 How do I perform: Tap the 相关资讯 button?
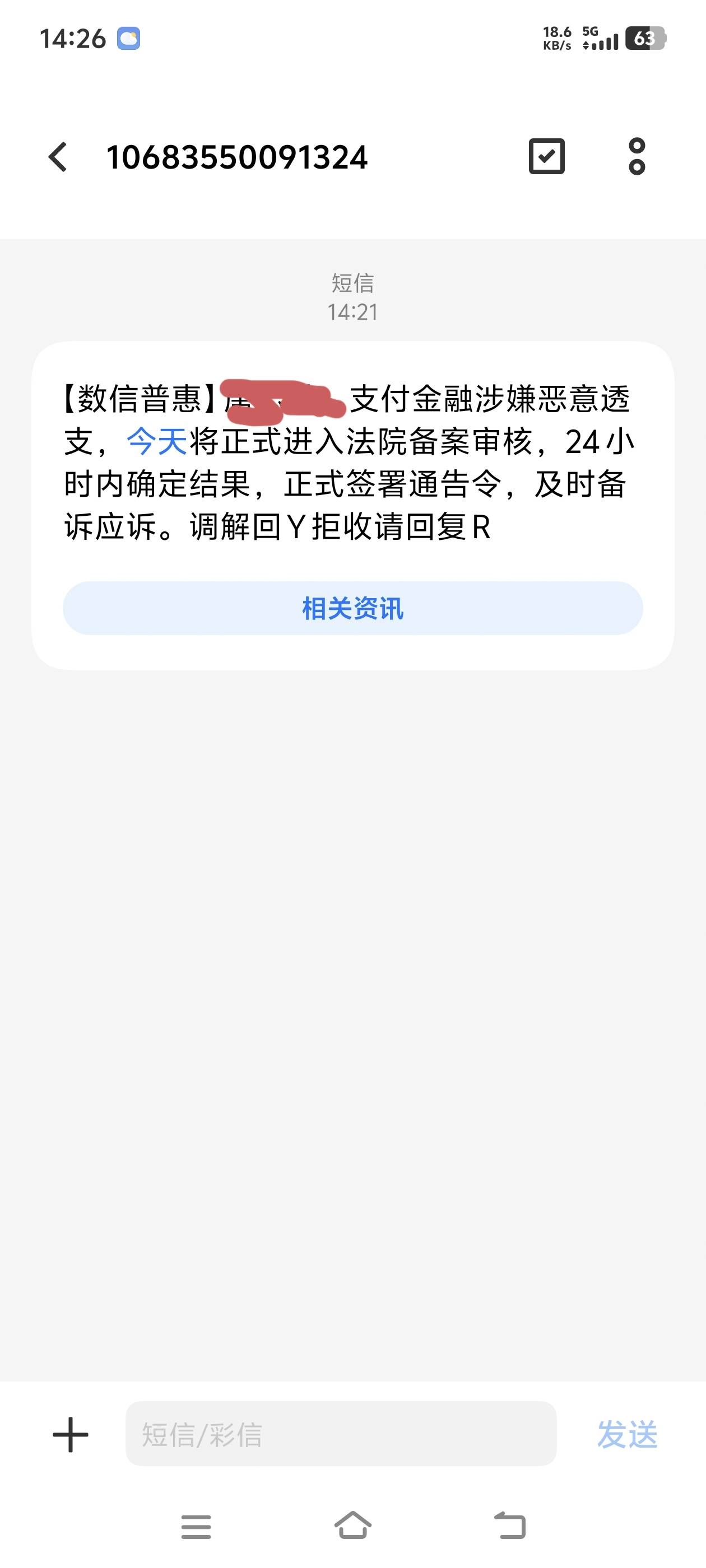(352, 608)
